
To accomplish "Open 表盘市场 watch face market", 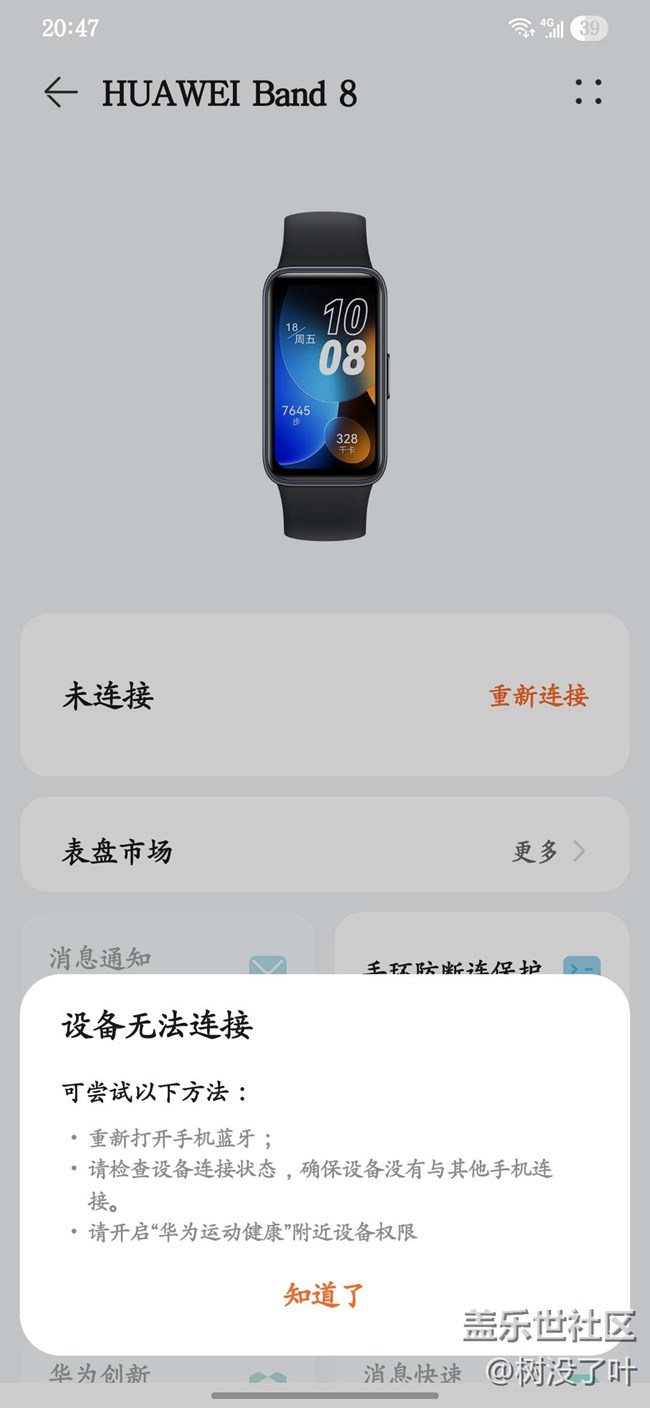I will (325, 851).
